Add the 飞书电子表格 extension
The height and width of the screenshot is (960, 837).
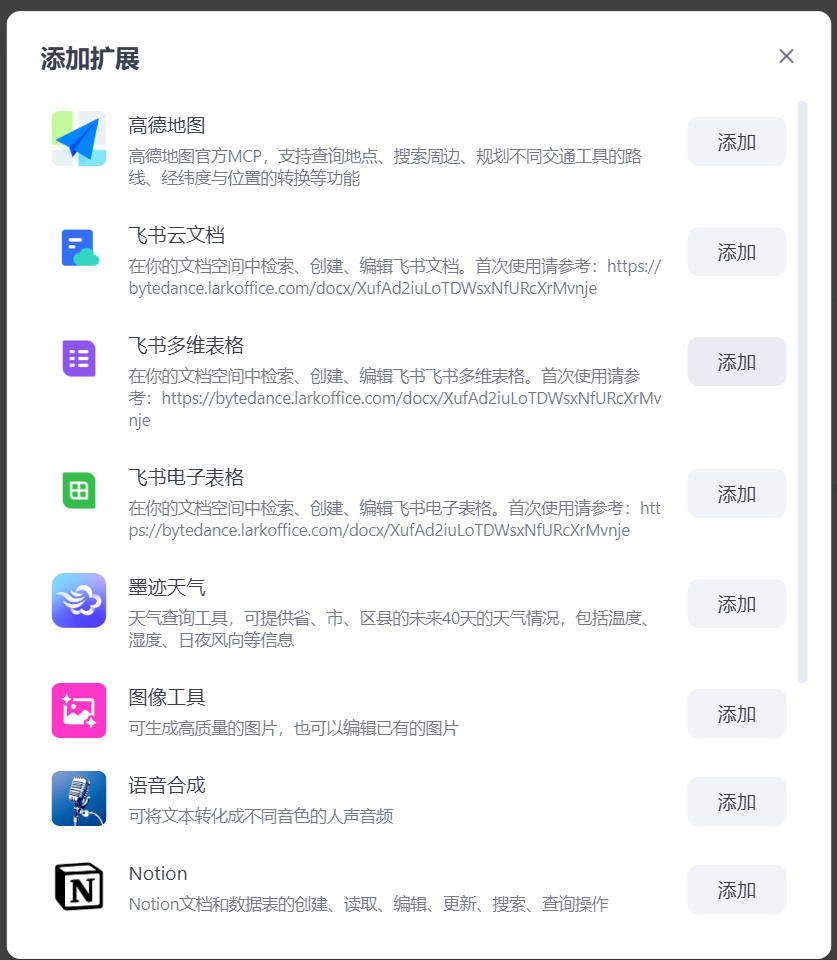pos(736,494)
